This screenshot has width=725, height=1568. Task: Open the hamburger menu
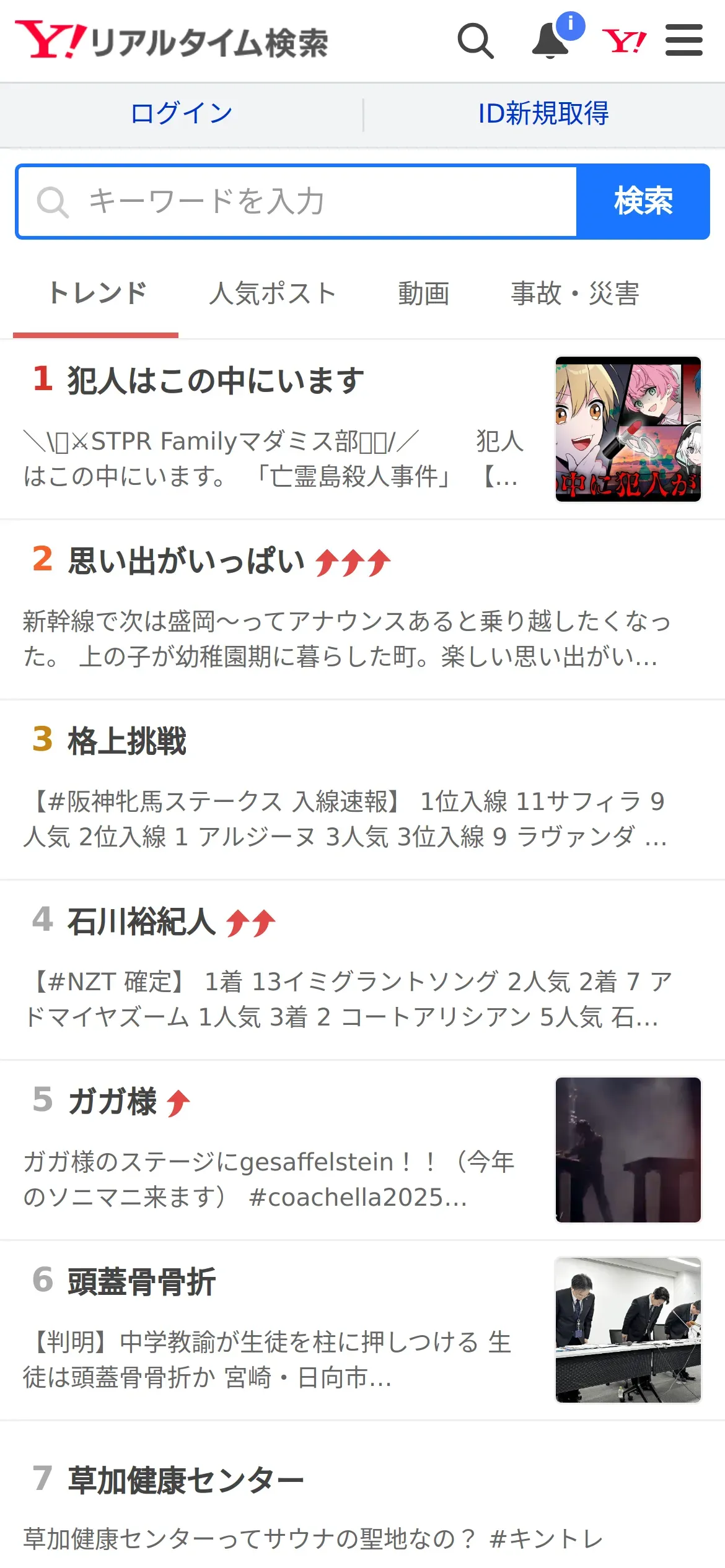(x=683, y=40)
